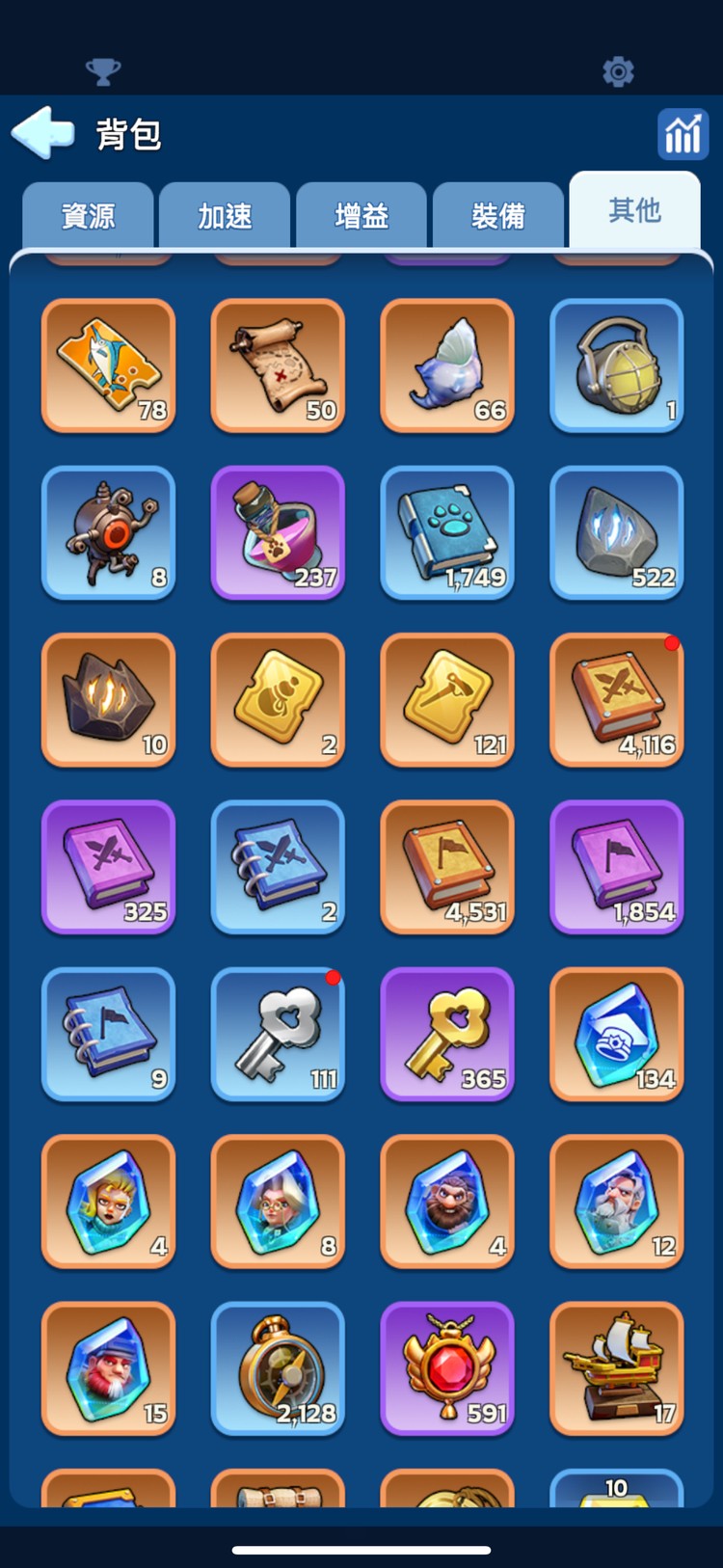
Task: Select the purple flag book with 1,854
Action: (x=617, y=867)
